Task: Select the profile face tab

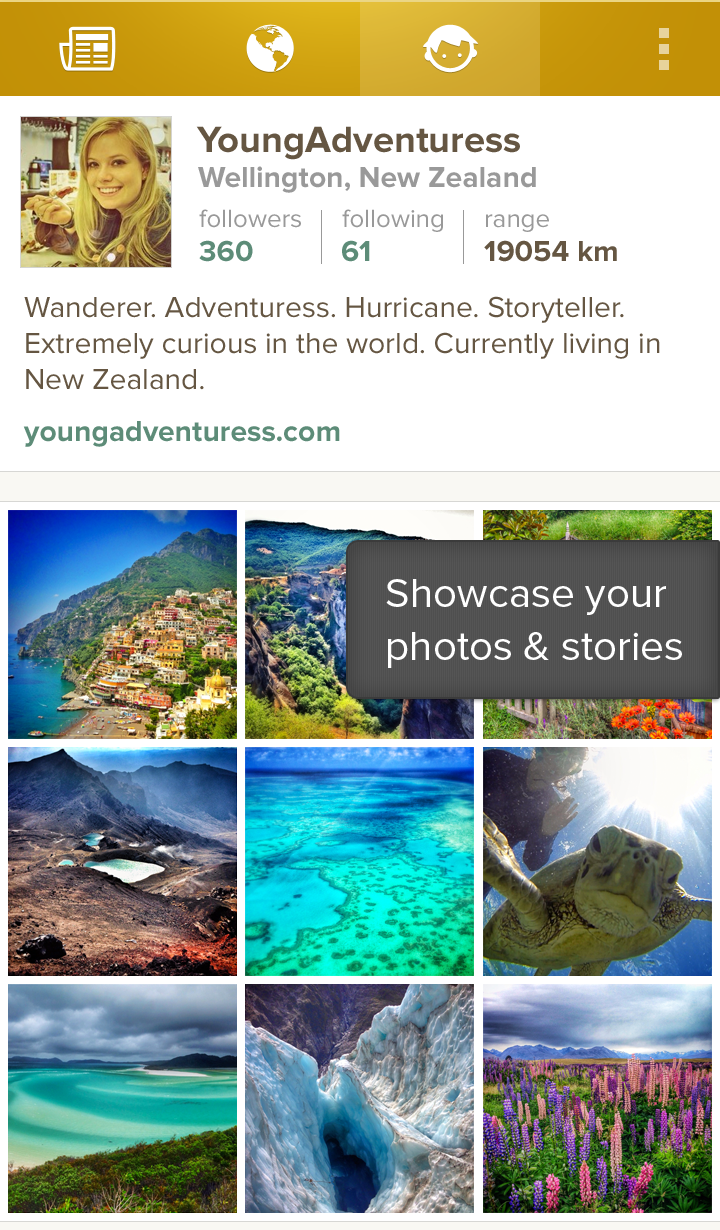Action: 450,48
